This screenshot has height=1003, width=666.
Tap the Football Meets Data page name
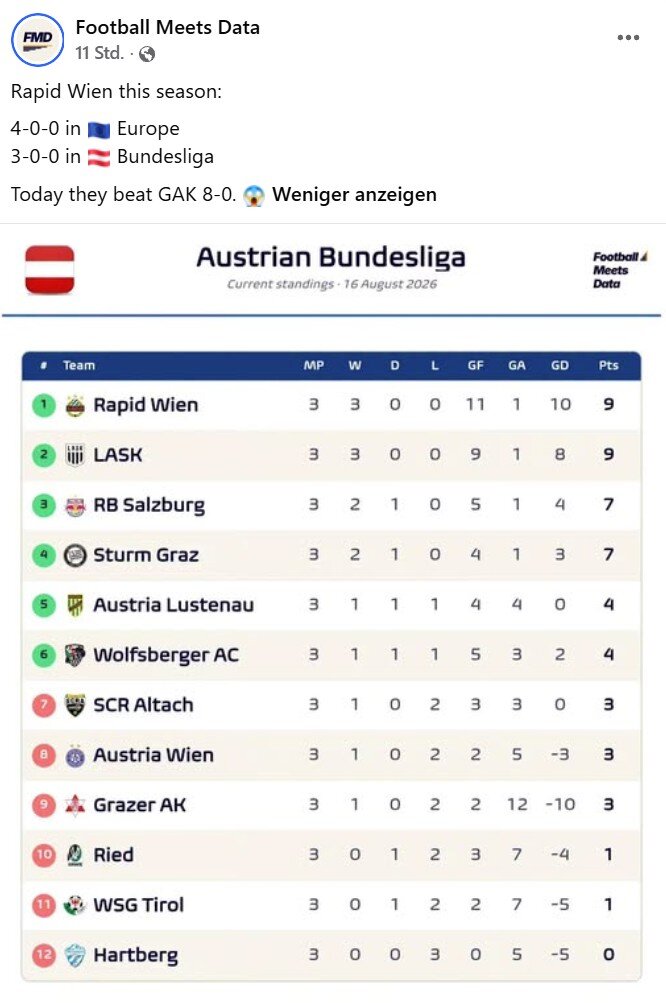(x=168, y=28)
